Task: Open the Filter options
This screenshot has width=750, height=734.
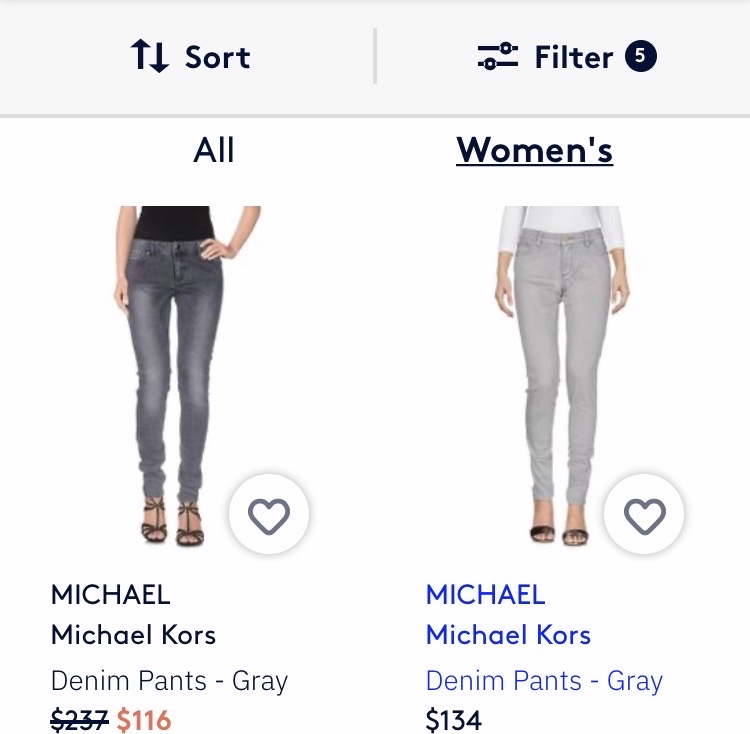Action: pos(565,57)
